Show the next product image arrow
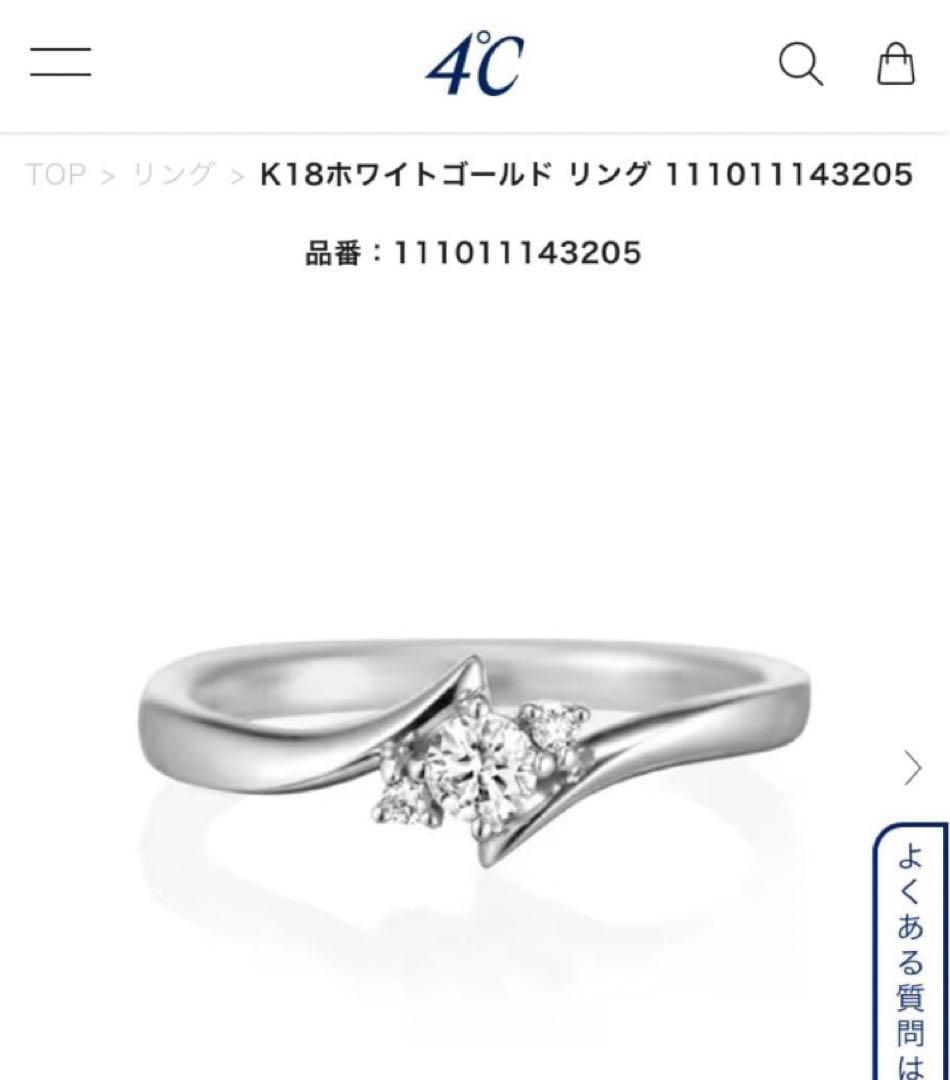 (x=911, y=769)
